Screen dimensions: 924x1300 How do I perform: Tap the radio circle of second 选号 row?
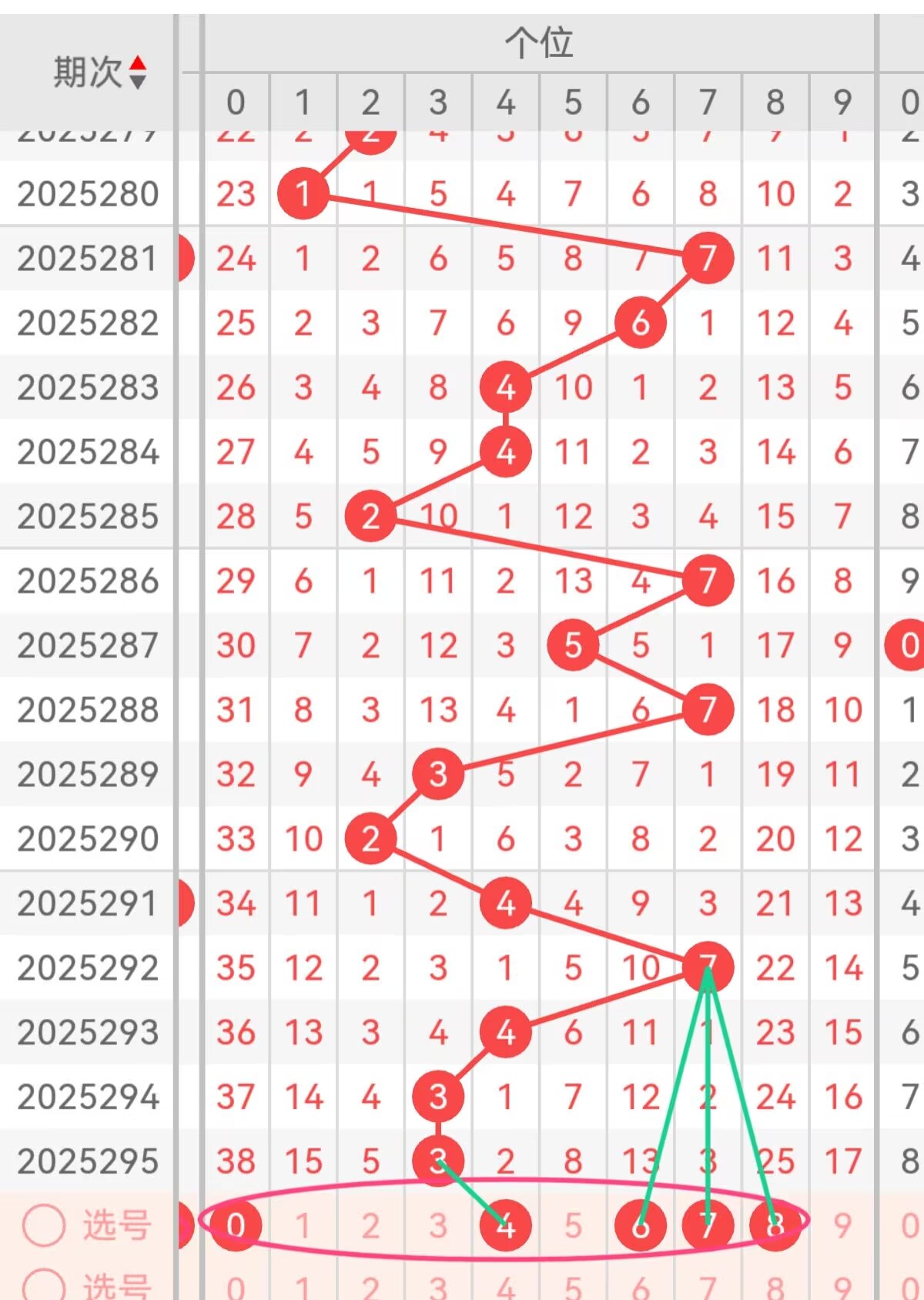[44, 1285]
